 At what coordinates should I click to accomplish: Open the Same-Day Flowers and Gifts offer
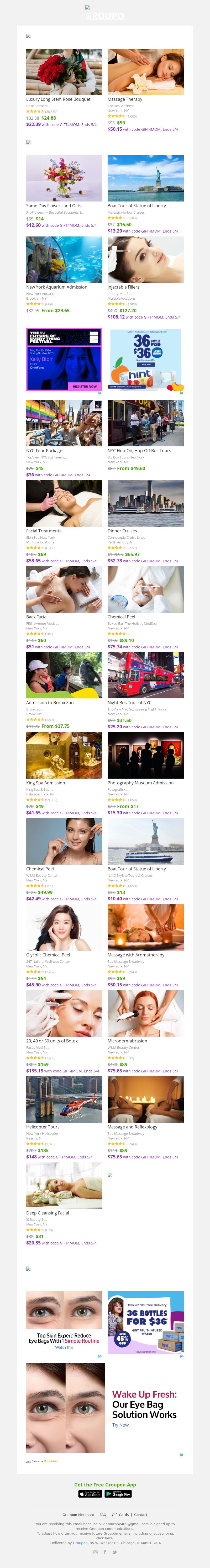(64, 178)
